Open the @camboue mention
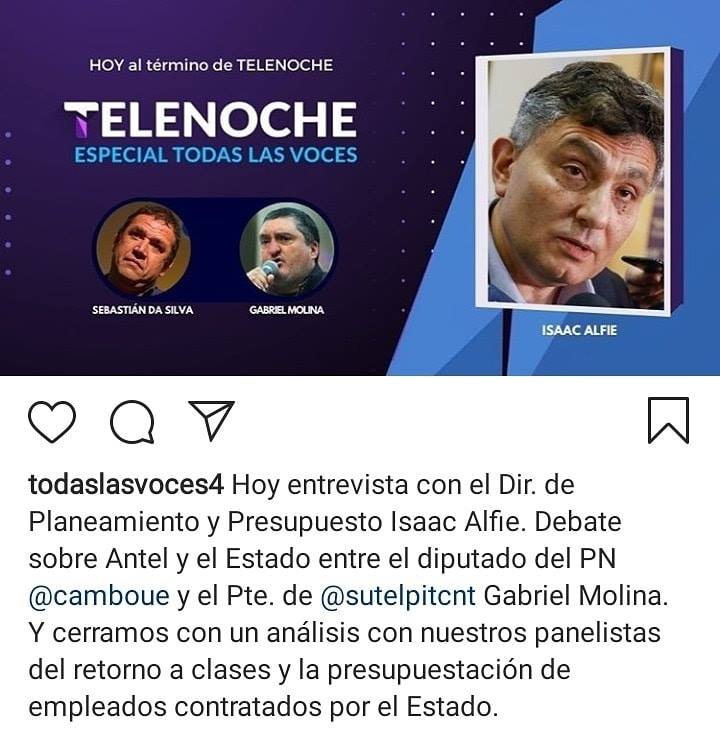 tap(100, 596)
